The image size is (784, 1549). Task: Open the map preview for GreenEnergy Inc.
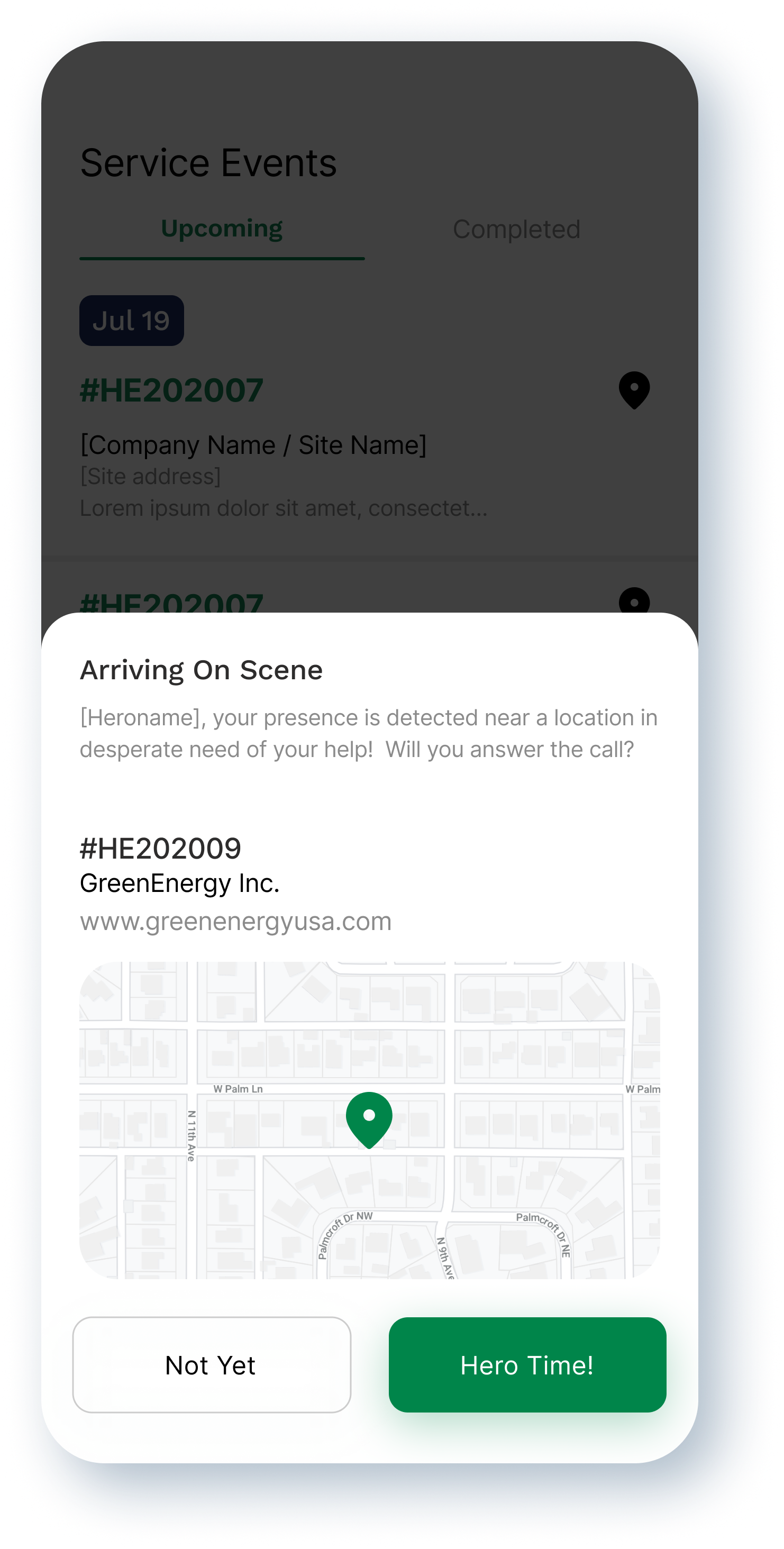pos(369,1120)
